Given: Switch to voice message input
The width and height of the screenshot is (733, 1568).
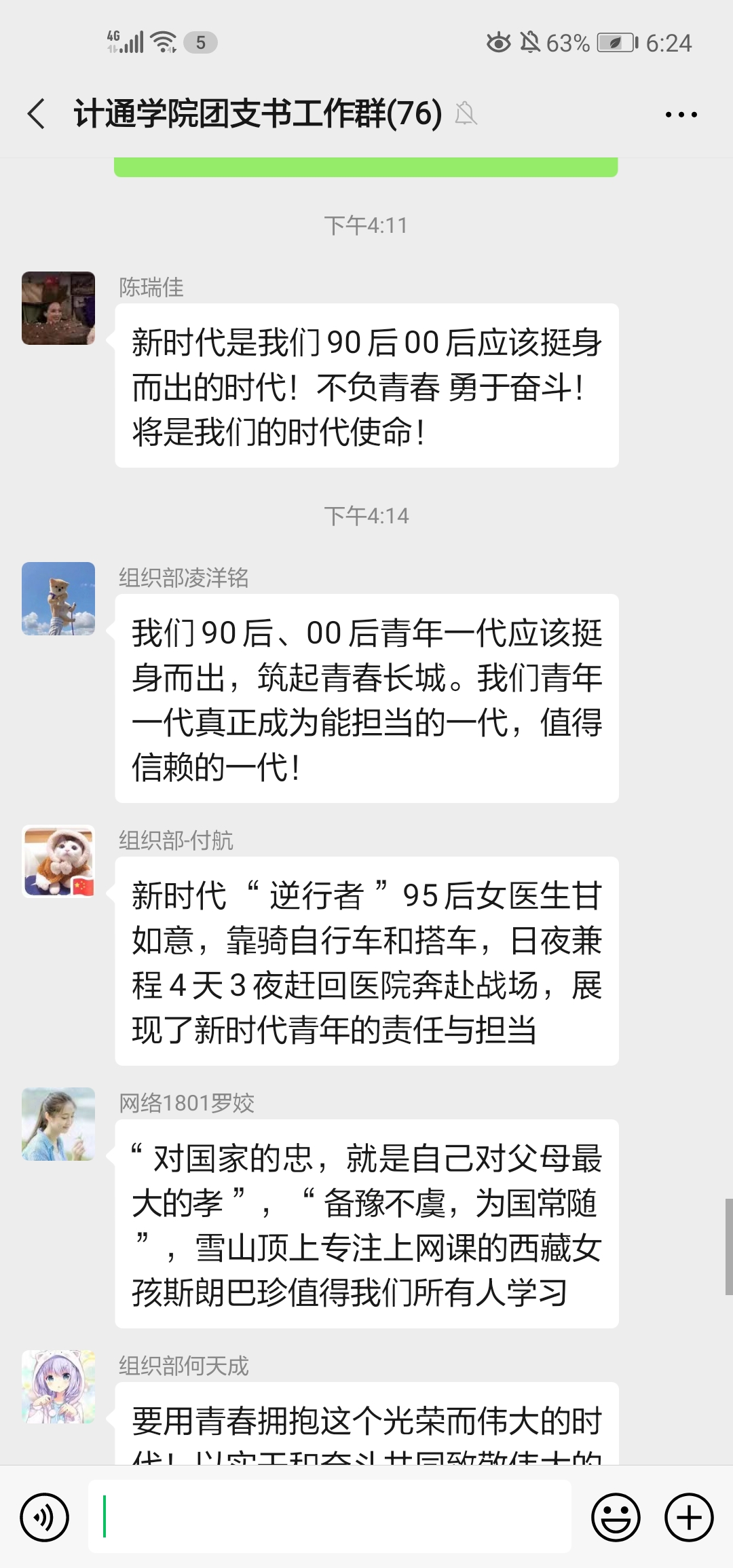Looking at the screenshot, I should pyautogui.click(x=45, y=1517).
